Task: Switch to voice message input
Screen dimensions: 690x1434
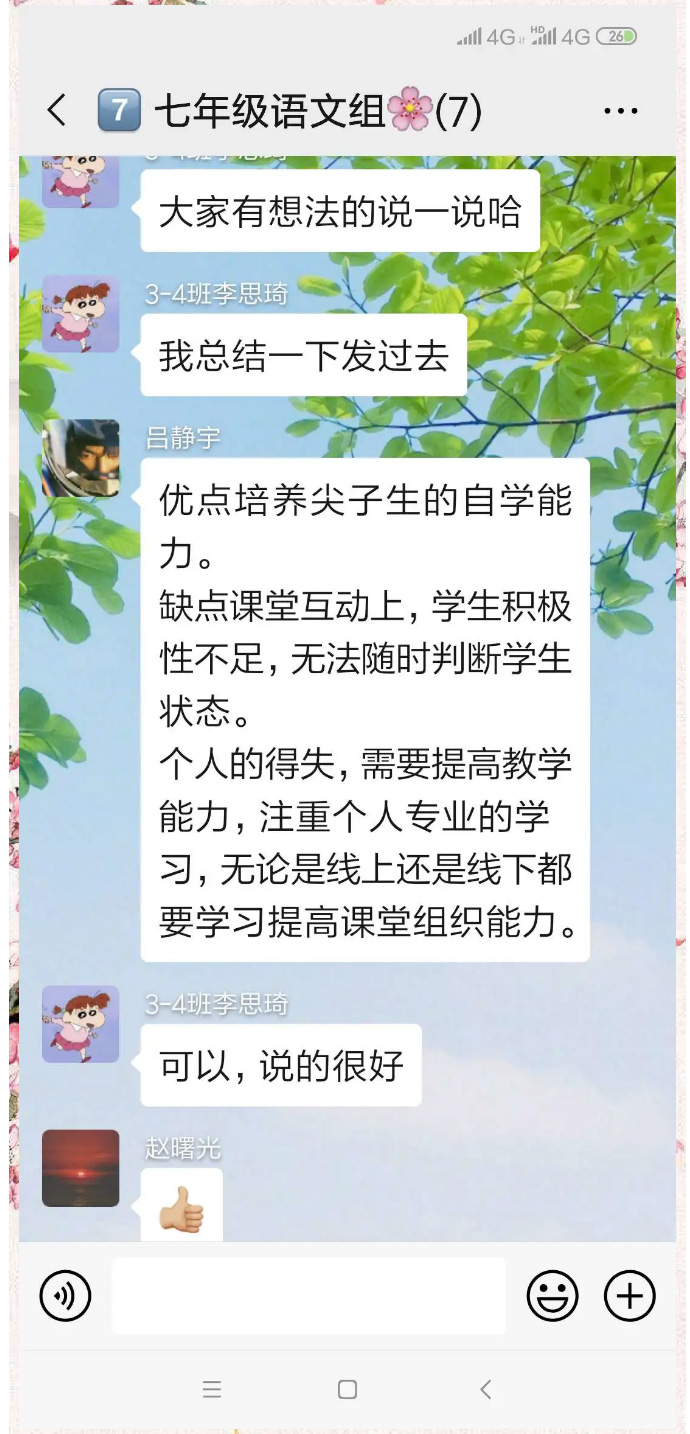Action: click(65, 1296)
